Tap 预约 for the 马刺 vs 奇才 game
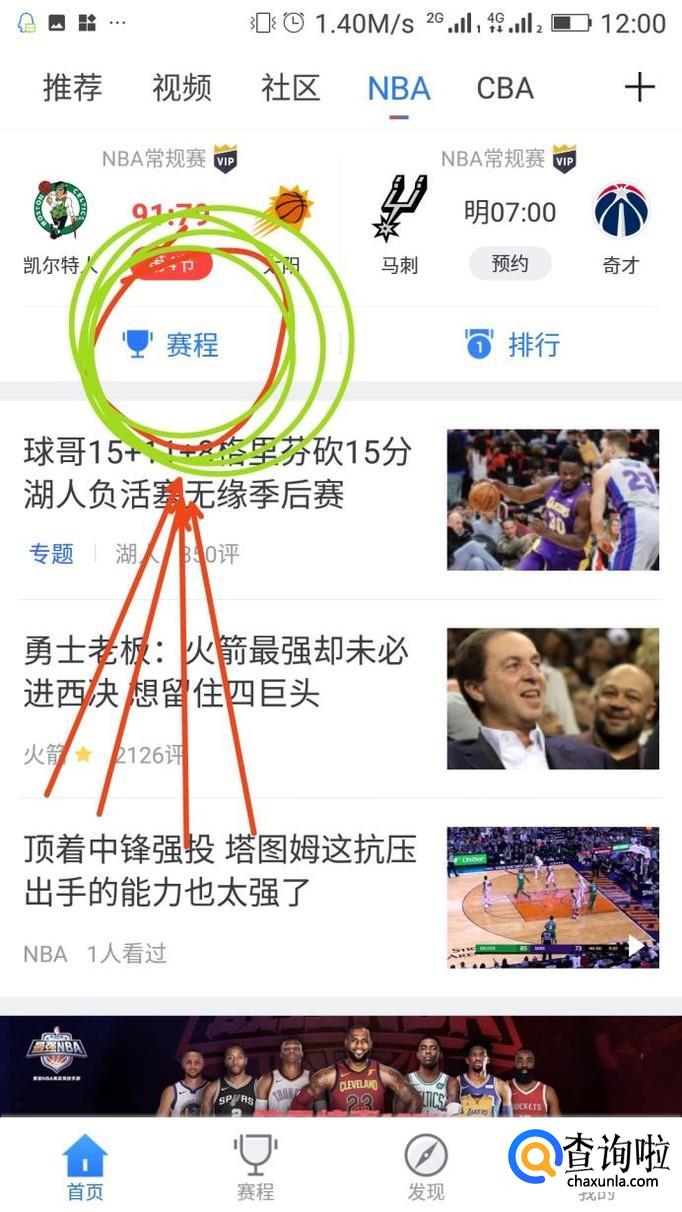This screenshot has height=1212, width=682. pyautogui.click(x=510, y=264)
